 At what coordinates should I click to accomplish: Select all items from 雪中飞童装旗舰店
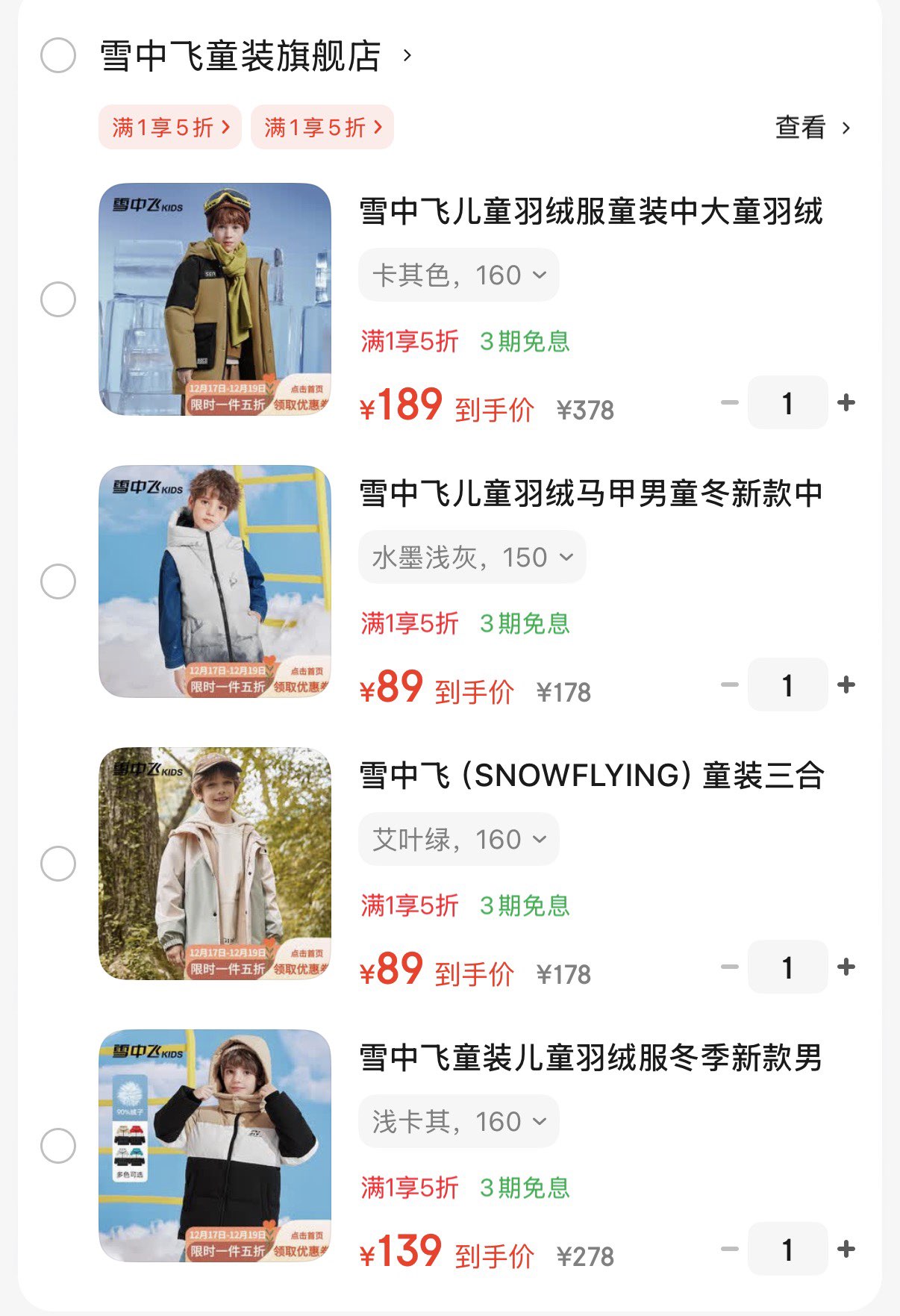(58, 56)
